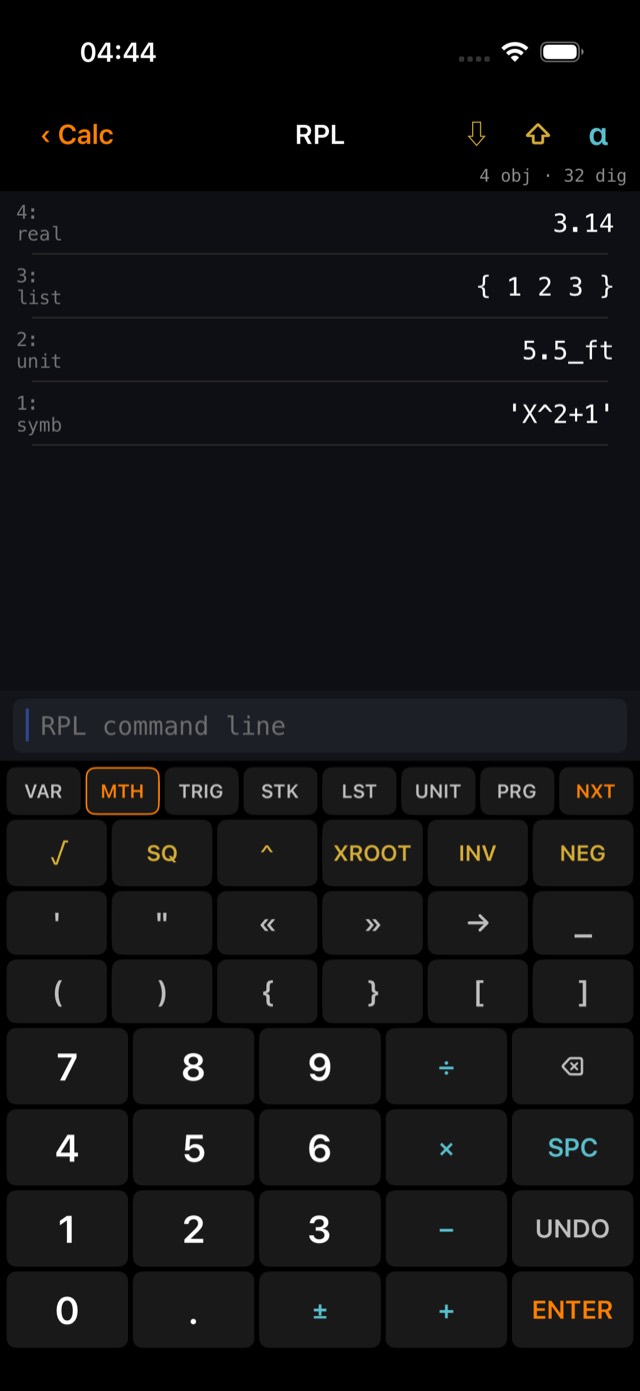Tap the up-arrow shift icon
Image resolution: width=640 pixels, height=1391 pixels.
(538, 134)
